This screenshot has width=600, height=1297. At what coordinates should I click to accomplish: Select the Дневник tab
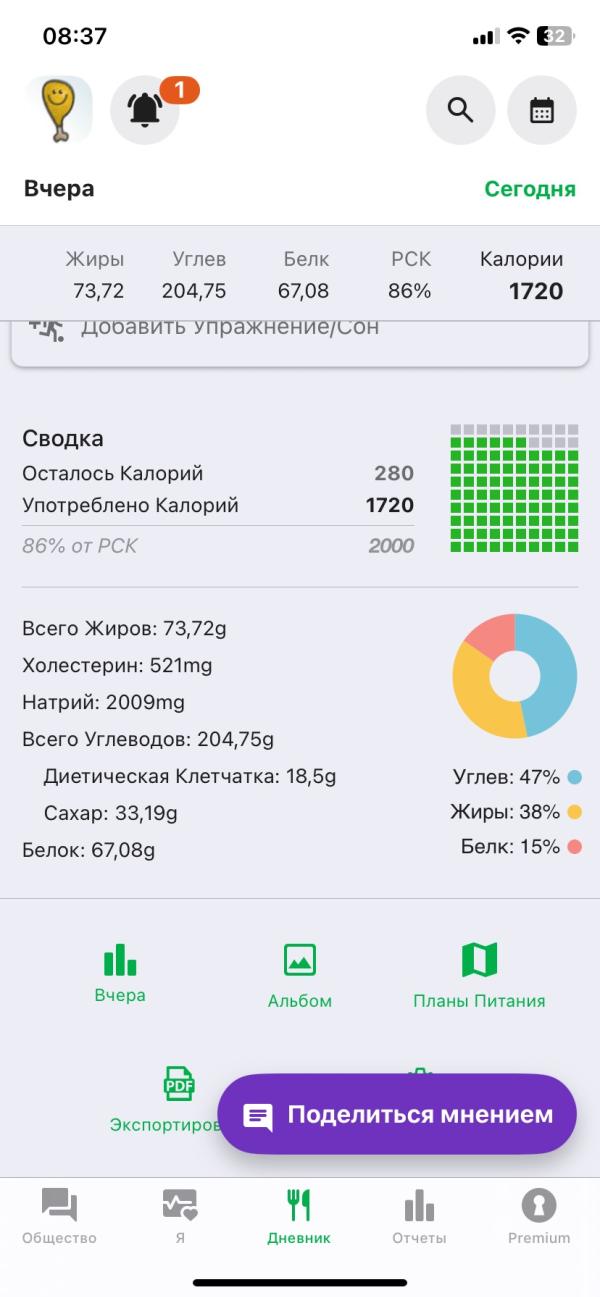pos(299,1216)
